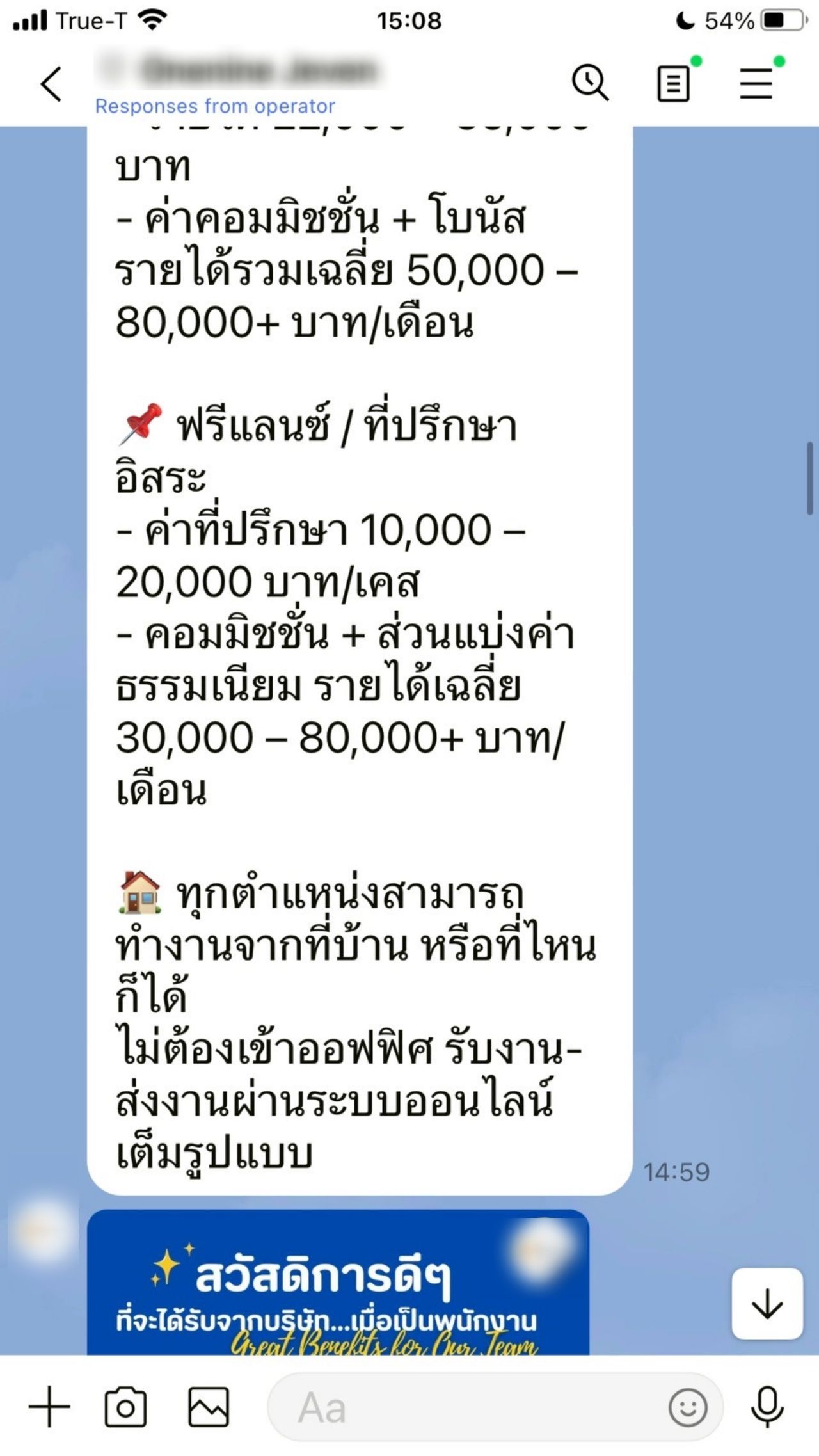Open the camera to take photo

[125, 1407]
